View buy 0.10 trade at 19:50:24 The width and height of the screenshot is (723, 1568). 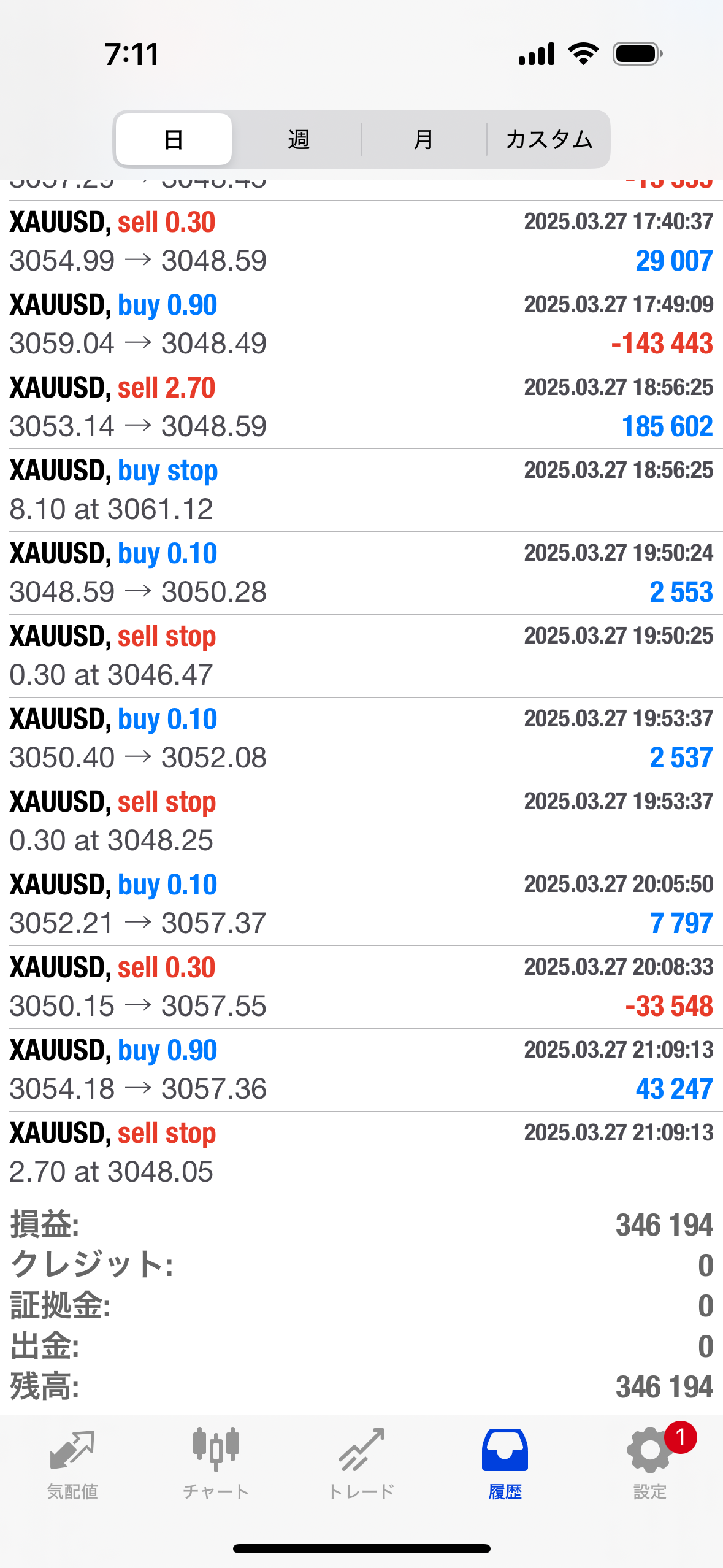(x=361, y=573)
